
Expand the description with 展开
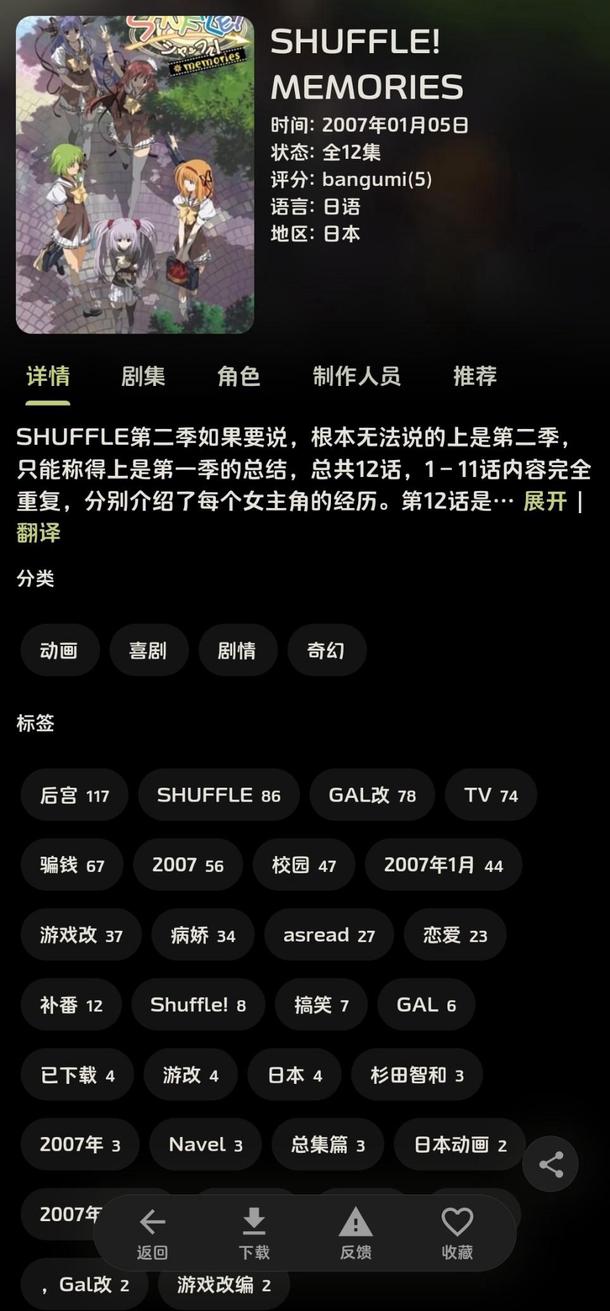544,501
